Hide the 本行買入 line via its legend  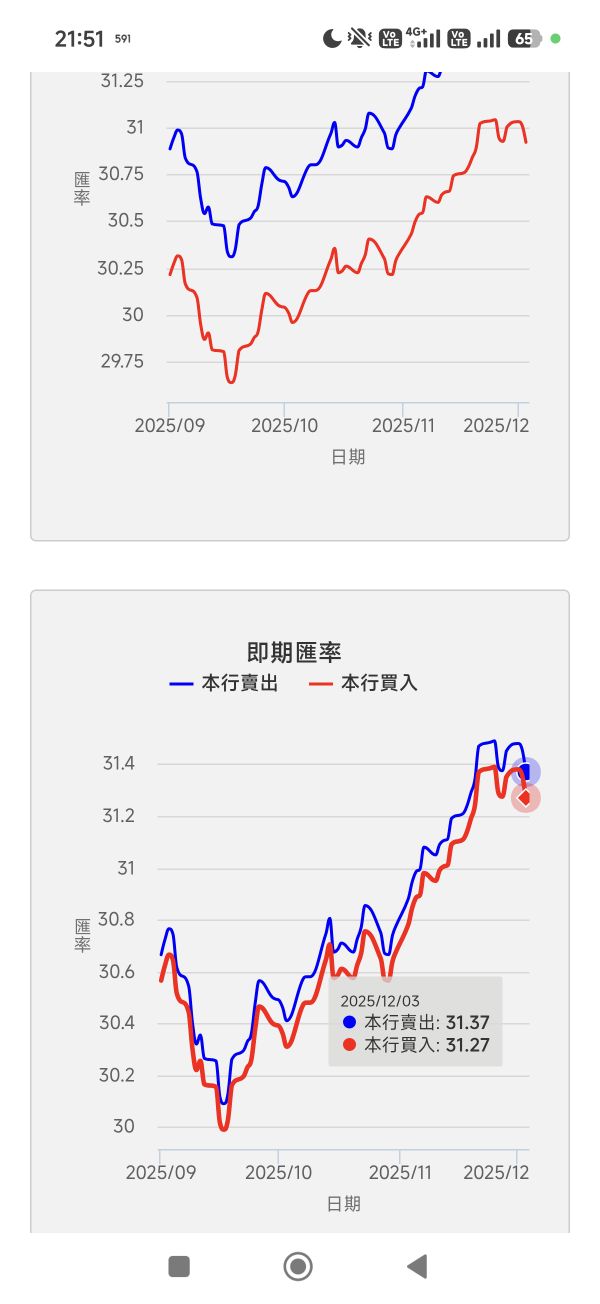363,684
